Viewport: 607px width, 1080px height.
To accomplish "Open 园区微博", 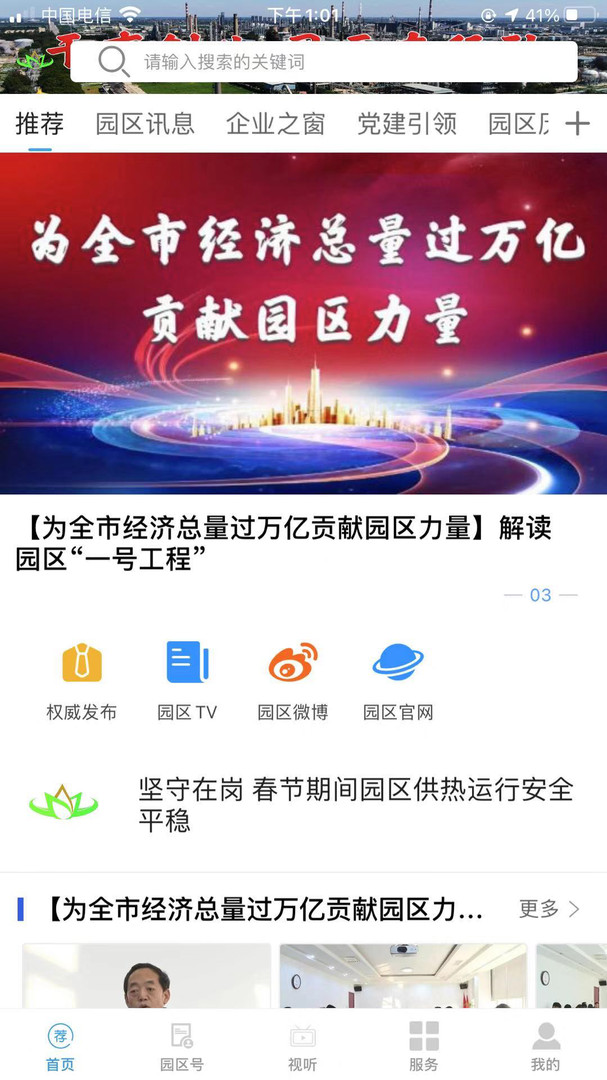I will click(x=293, y=682).
